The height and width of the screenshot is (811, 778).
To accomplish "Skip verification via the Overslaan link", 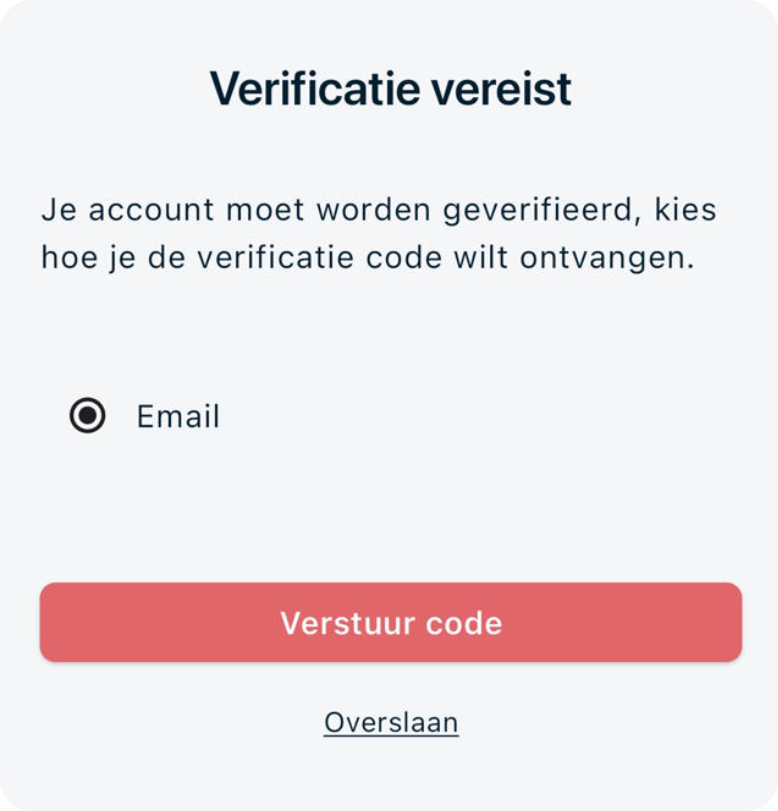I will (390, 722).
